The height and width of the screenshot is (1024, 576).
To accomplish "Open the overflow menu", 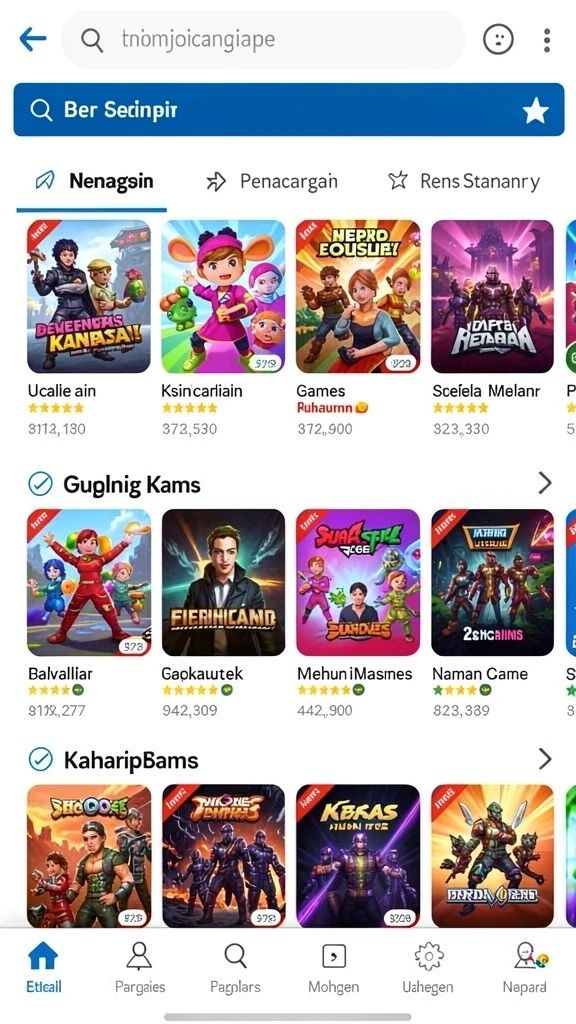I will click(547, 40).
